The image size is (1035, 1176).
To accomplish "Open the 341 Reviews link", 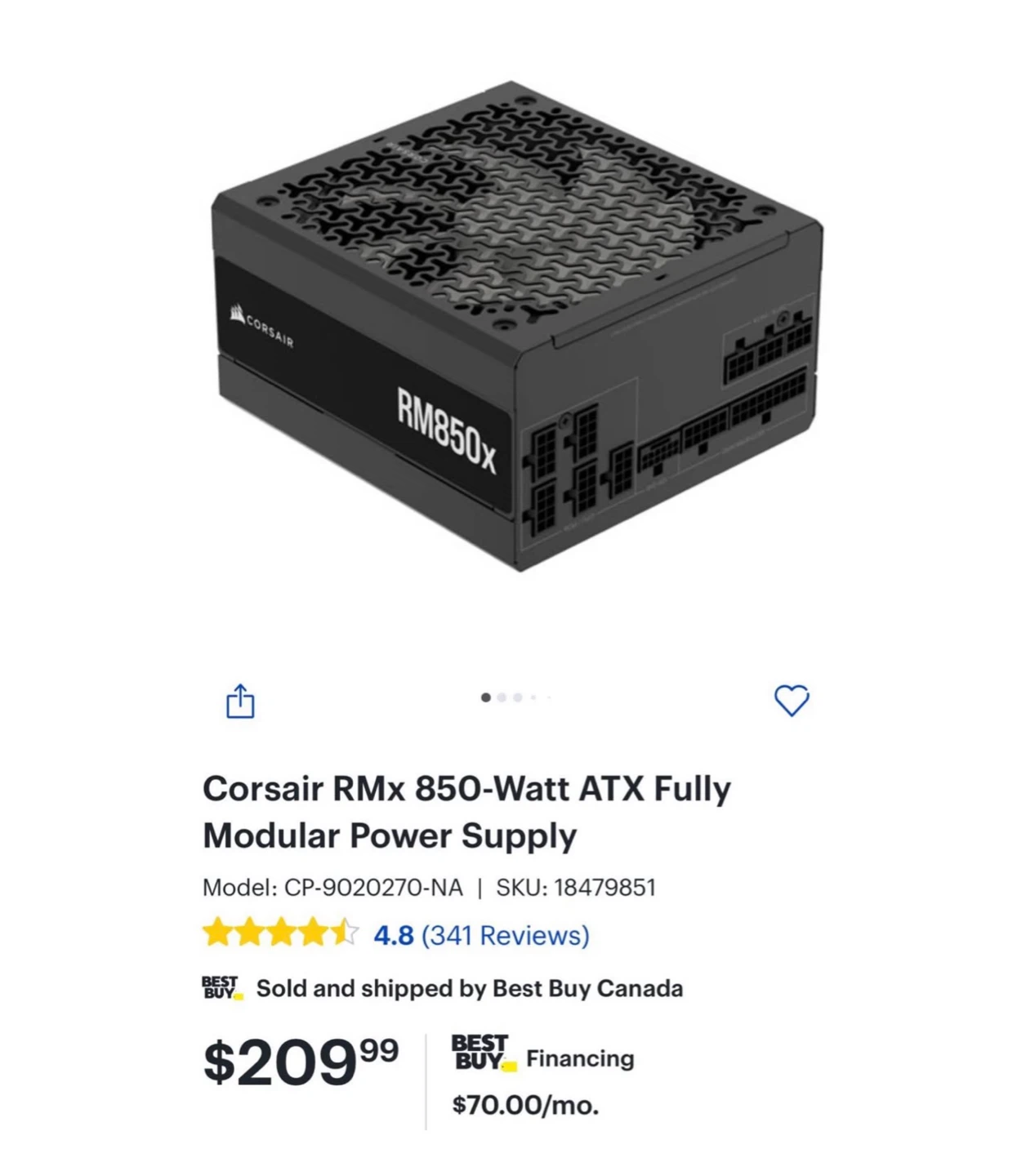I will click(505, 935).
